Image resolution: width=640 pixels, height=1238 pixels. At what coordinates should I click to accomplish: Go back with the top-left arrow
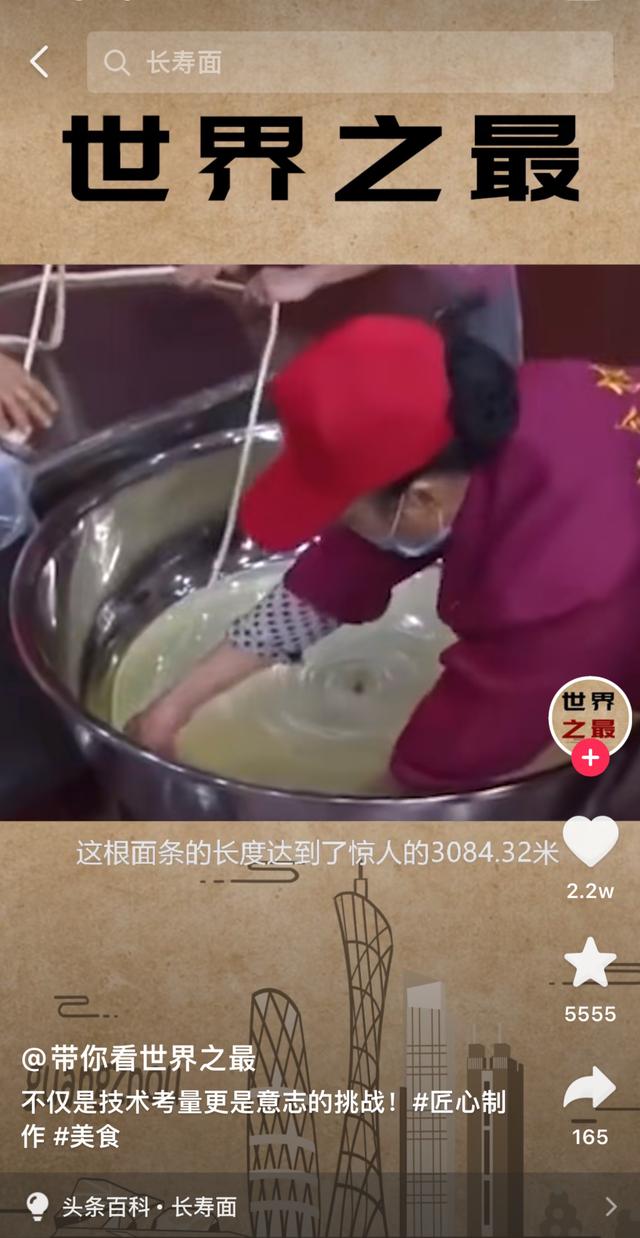click(39, 62)
